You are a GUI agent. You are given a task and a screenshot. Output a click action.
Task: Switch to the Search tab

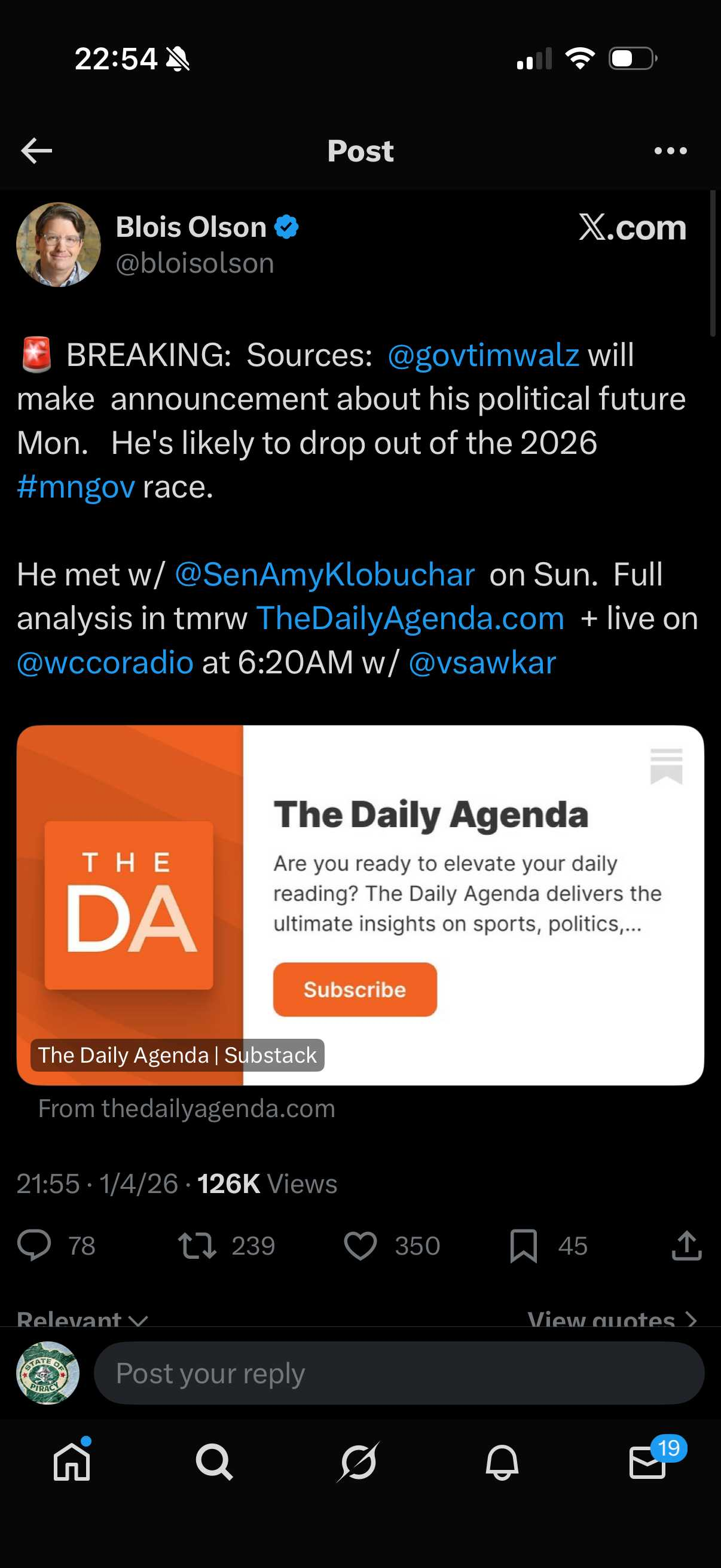214,1462
